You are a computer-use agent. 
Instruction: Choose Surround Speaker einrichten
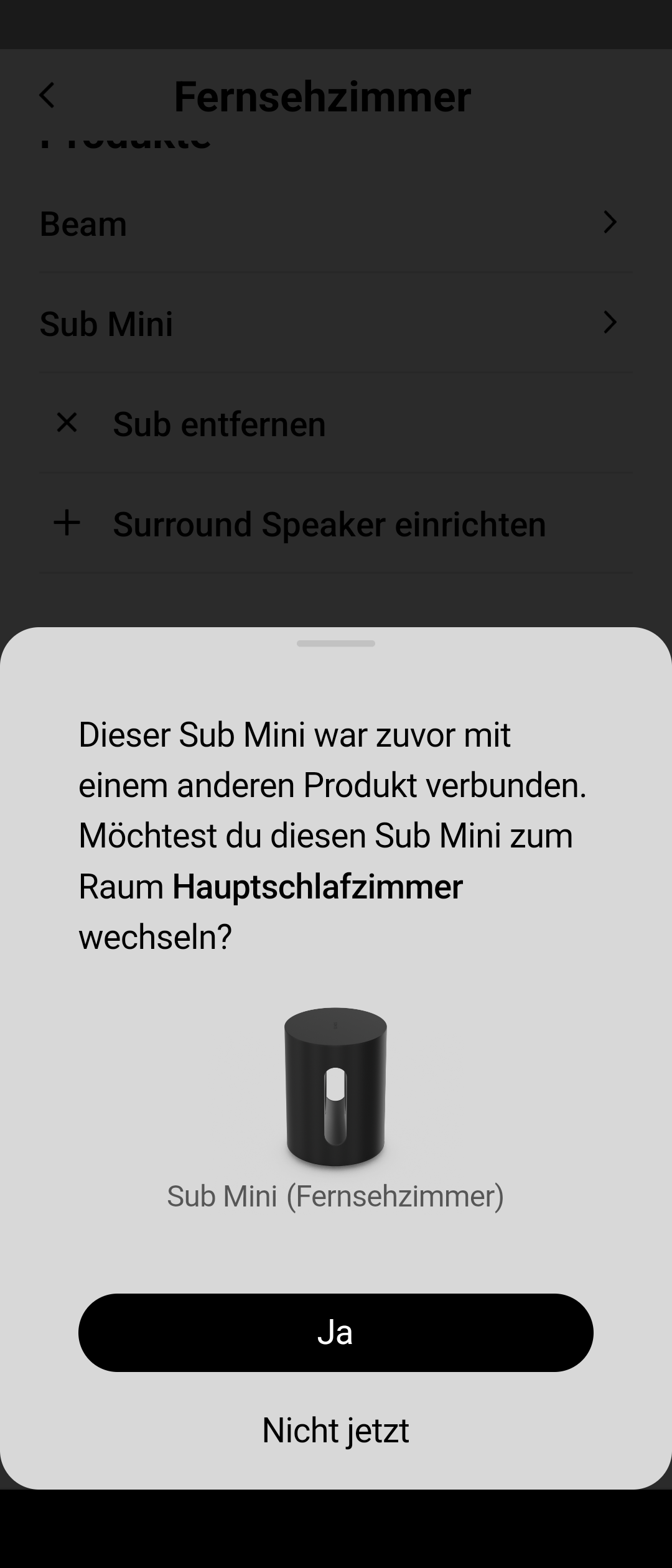329,524
